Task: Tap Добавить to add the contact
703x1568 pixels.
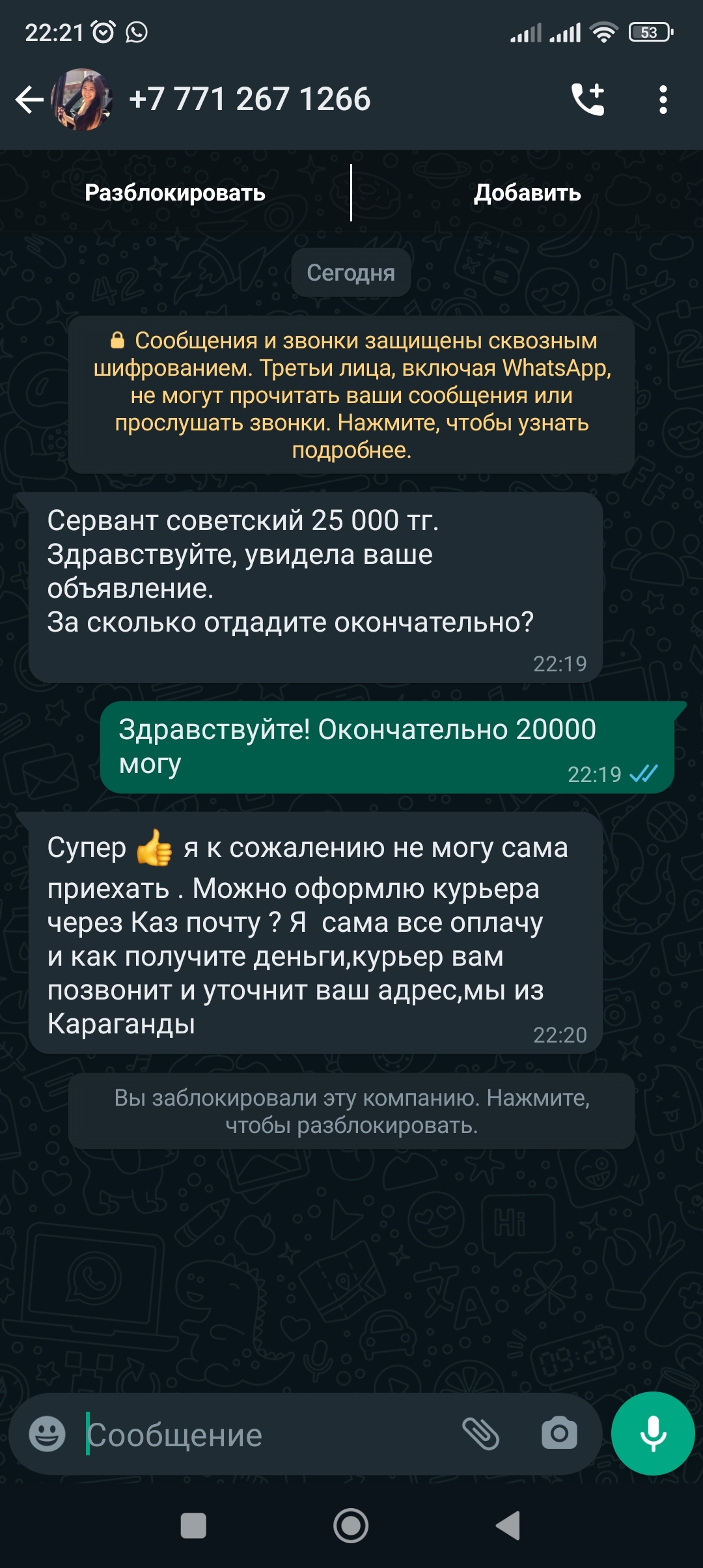Action: [527, 193]
